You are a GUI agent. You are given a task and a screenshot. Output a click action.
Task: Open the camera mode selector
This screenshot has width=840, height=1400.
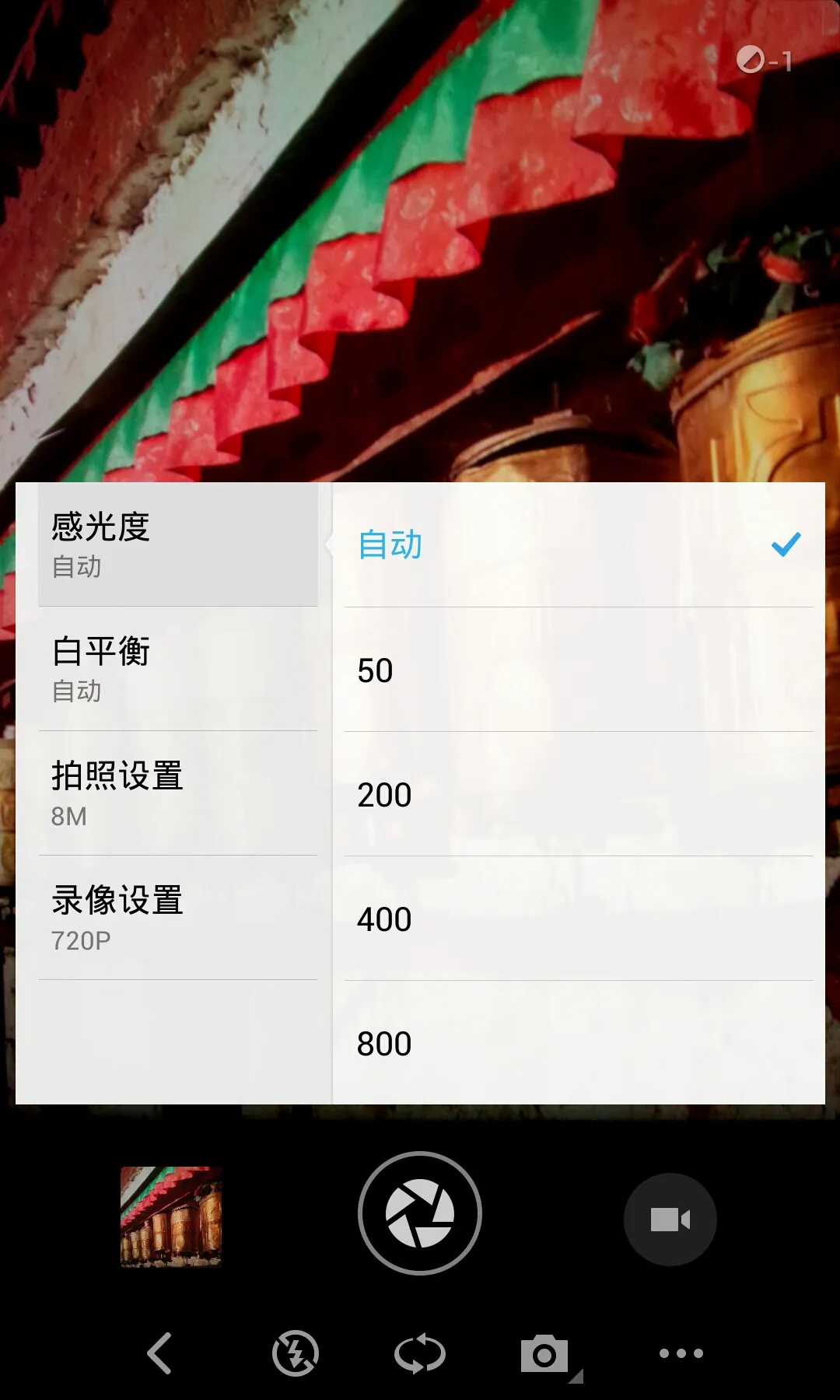pos(546,1355)
